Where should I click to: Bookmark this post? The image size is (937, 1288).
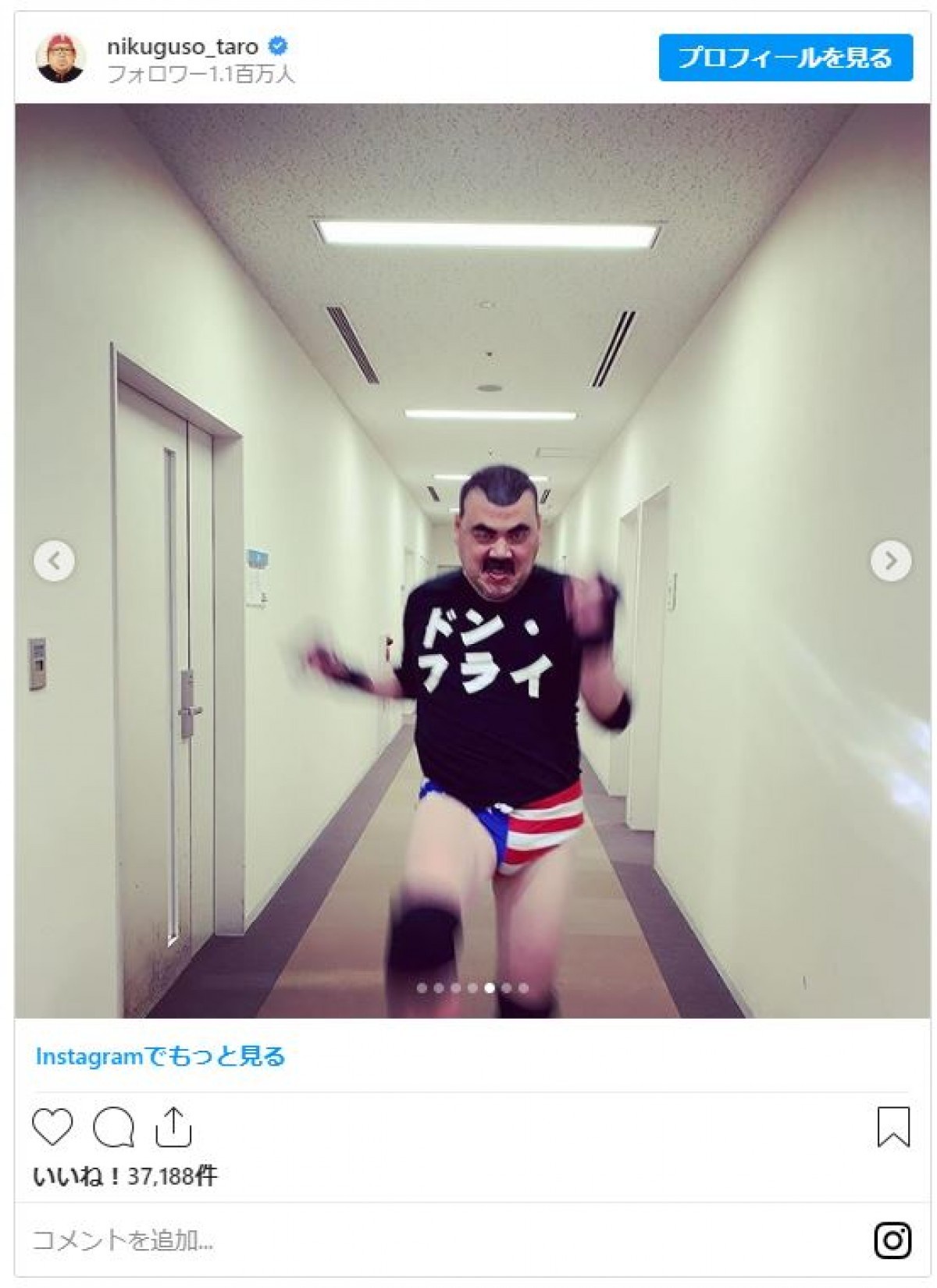click(x=892, y=1127)
